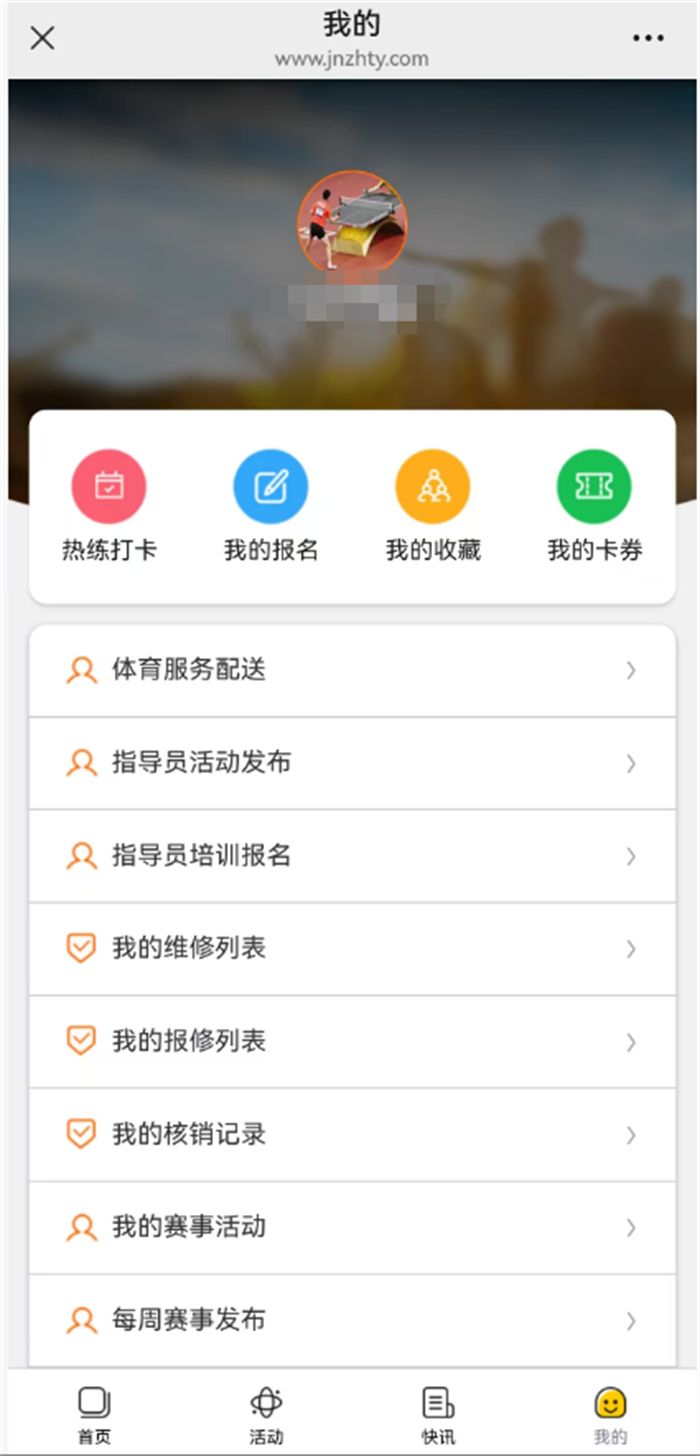Image resolution: width=700 pixels, height=1456 pixels.
Task: Select the 我的 tab
Action: point(610,1415)
